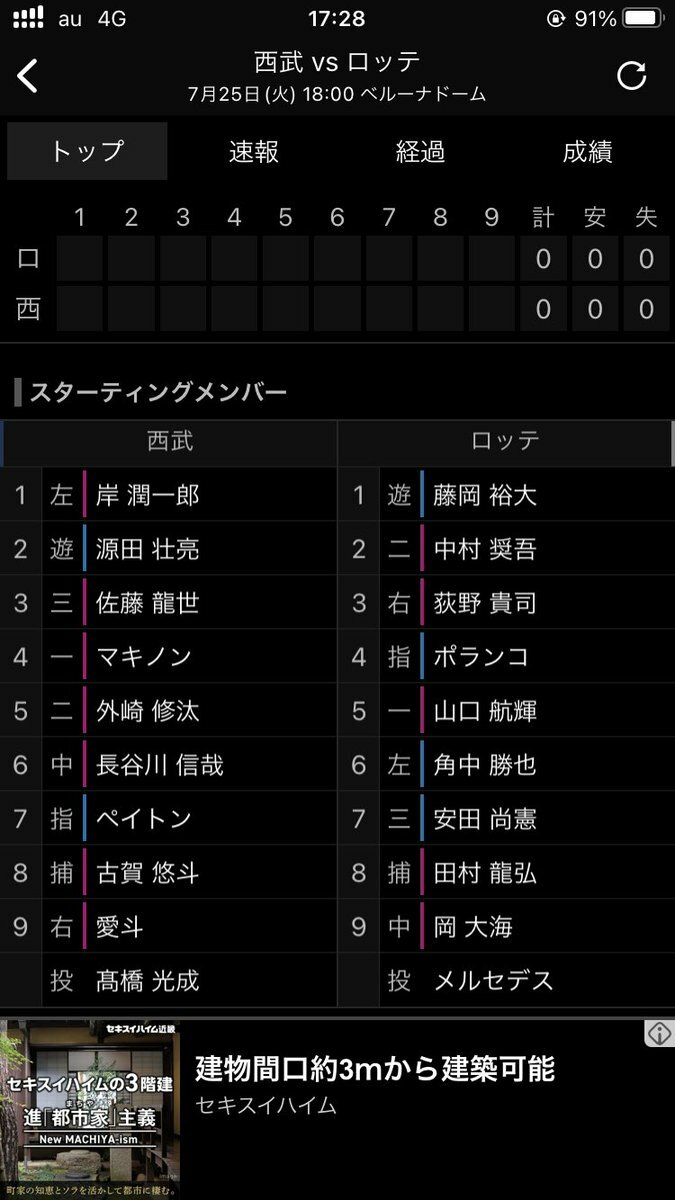Image resolution: width=675 pixels, height=1200 pixels.
Task: Open player 源田 壮亮's details
Action: tap(148, 549)
